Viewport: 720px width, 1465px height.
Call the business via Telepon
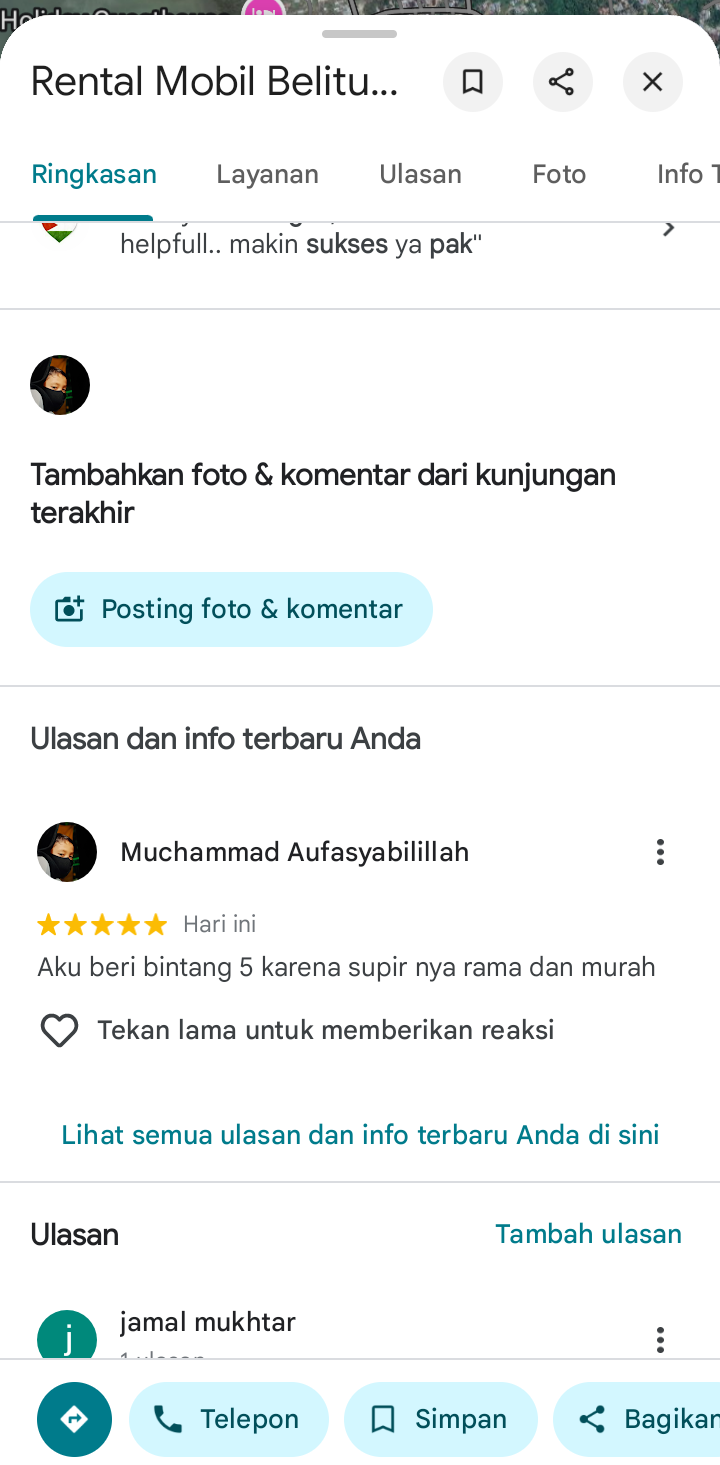(228, 1419)
